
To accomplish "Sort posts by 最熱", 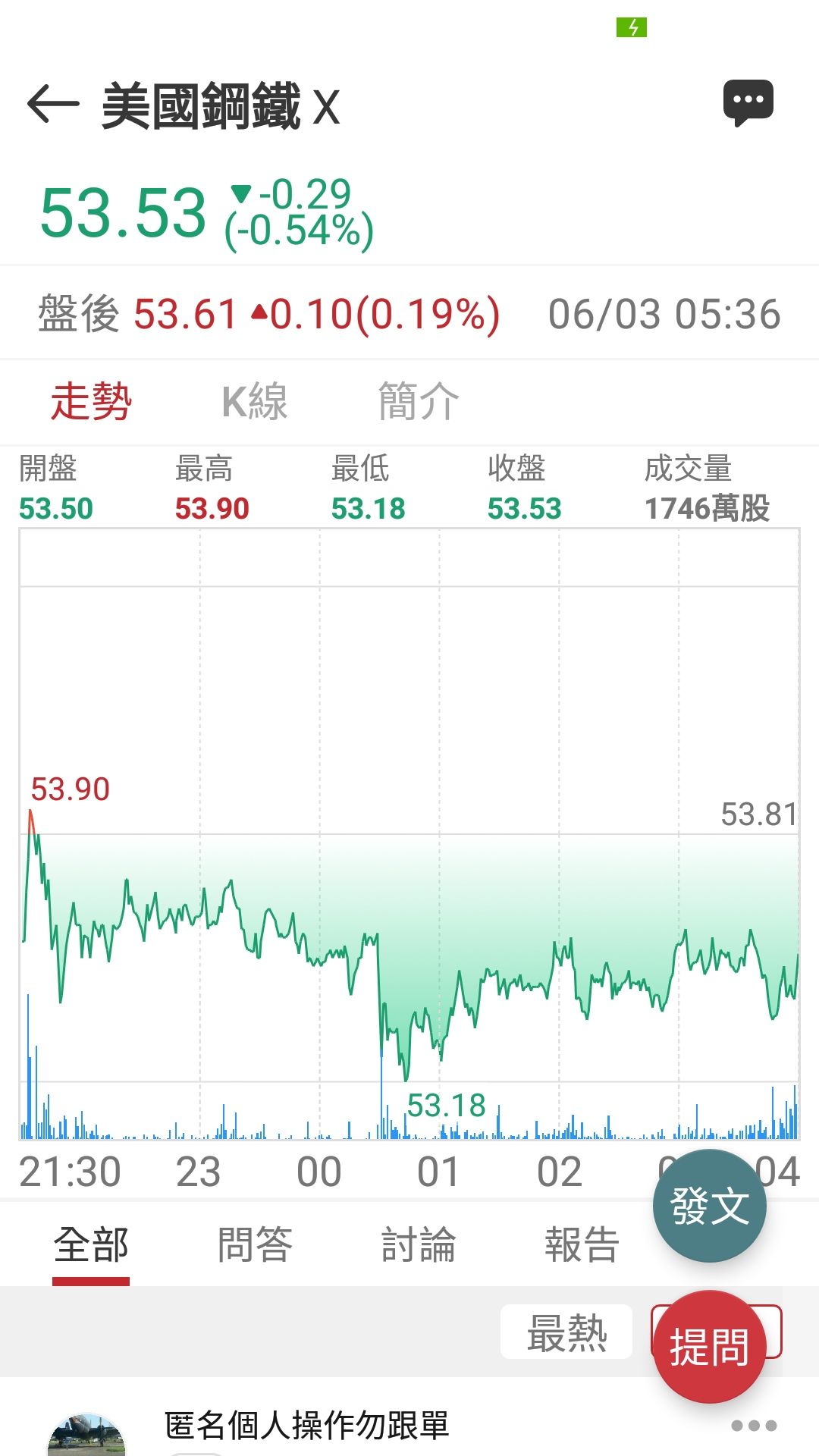I will (566, 1332).
